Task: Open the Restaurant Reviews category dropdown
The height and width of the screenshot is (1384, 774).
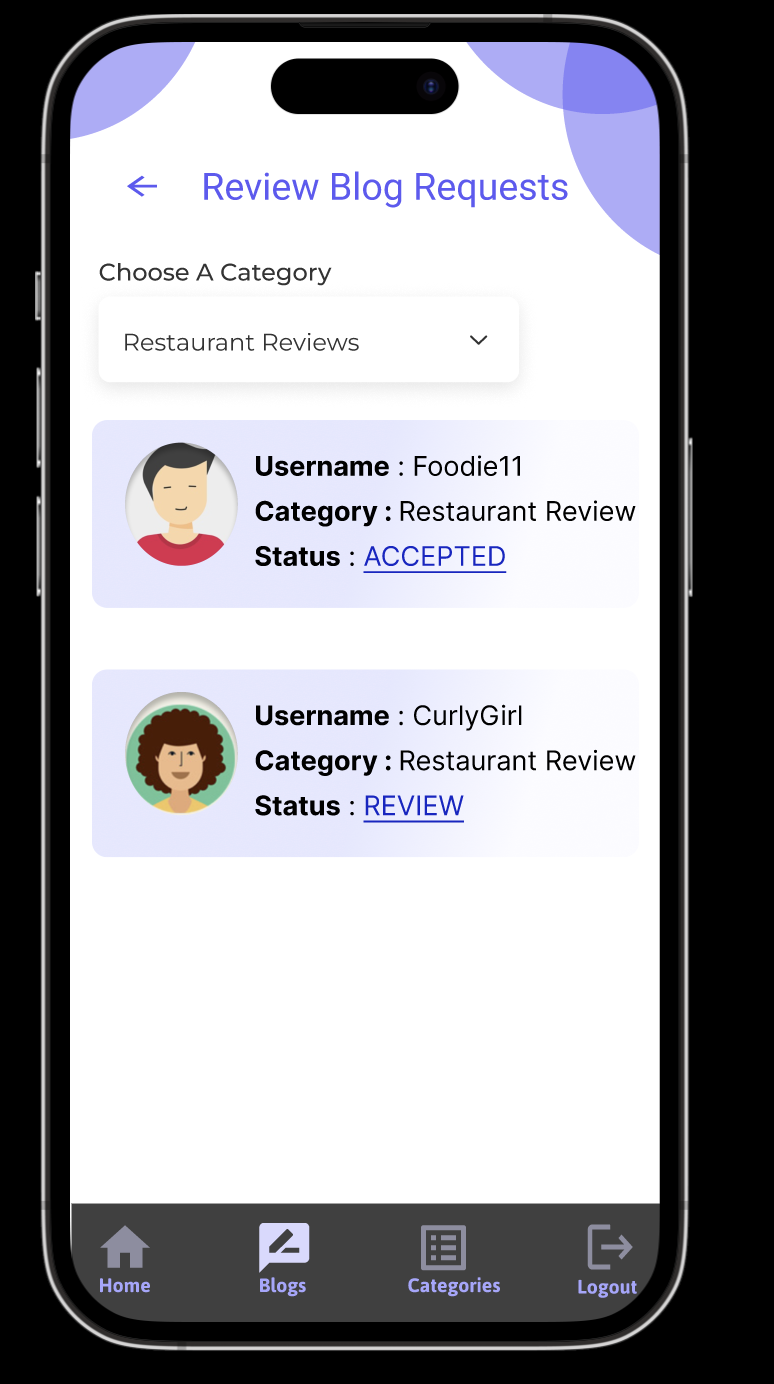Action: [308, 340]
